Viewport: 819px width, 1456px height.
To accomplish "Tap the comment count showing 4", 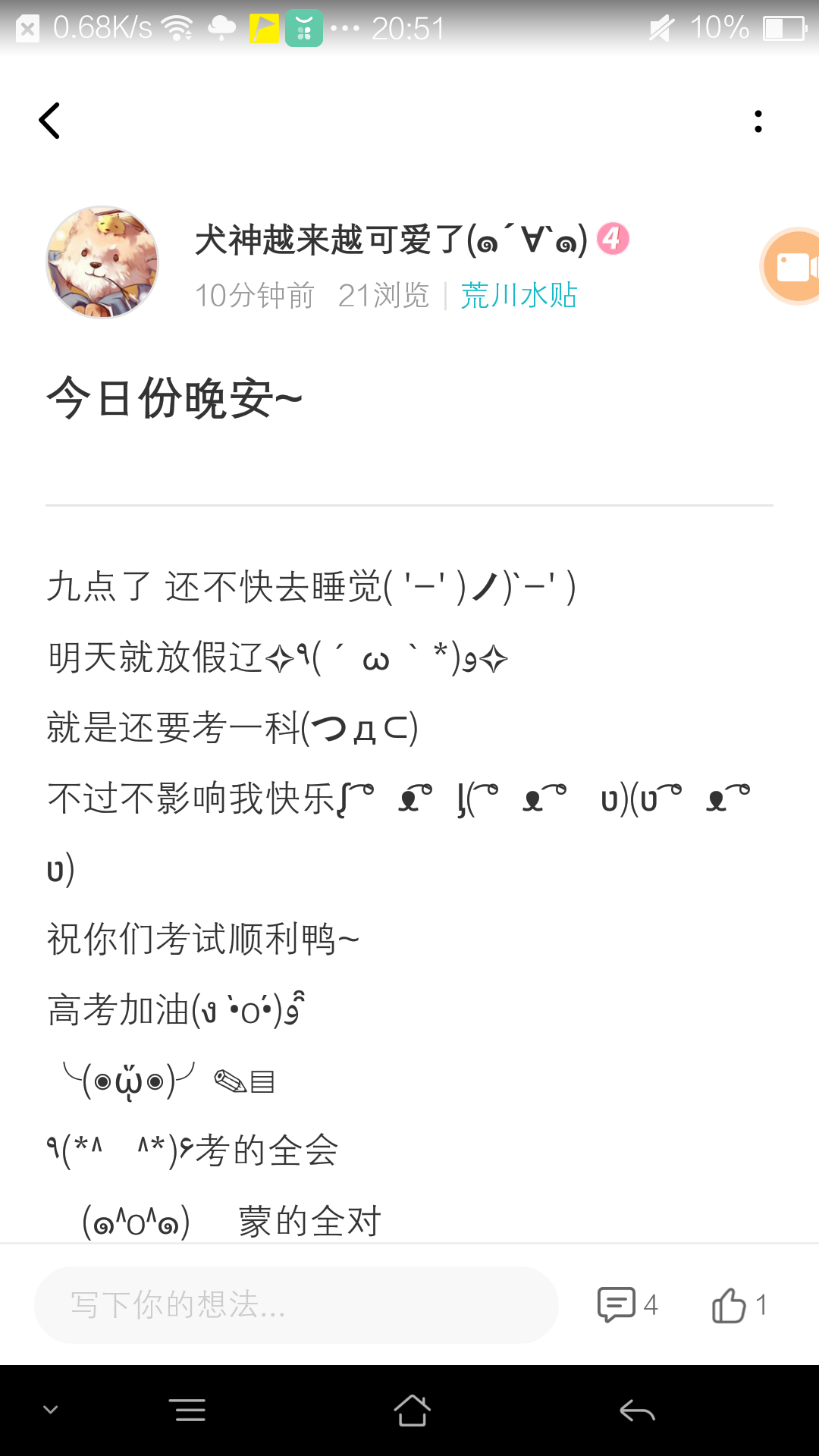I will (x=651, y=1304).
